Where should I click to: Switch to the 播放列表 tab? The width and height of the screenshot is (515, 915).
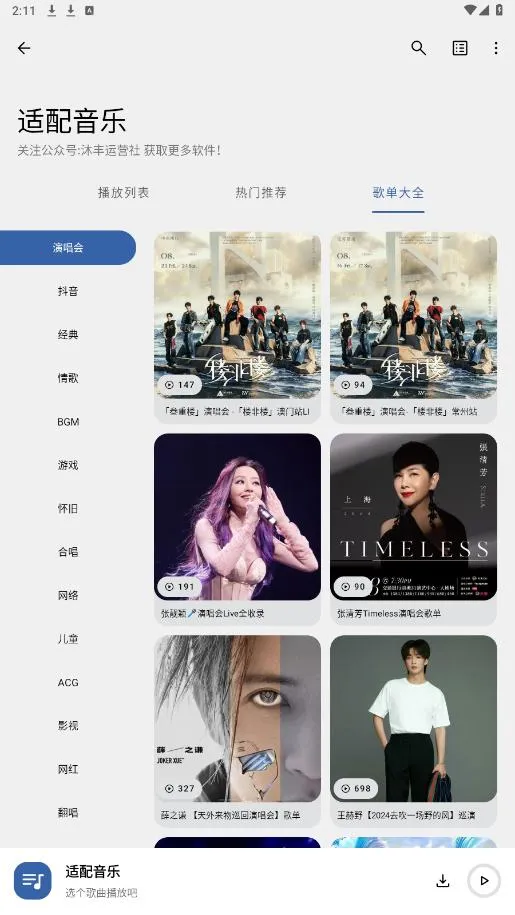123,193
